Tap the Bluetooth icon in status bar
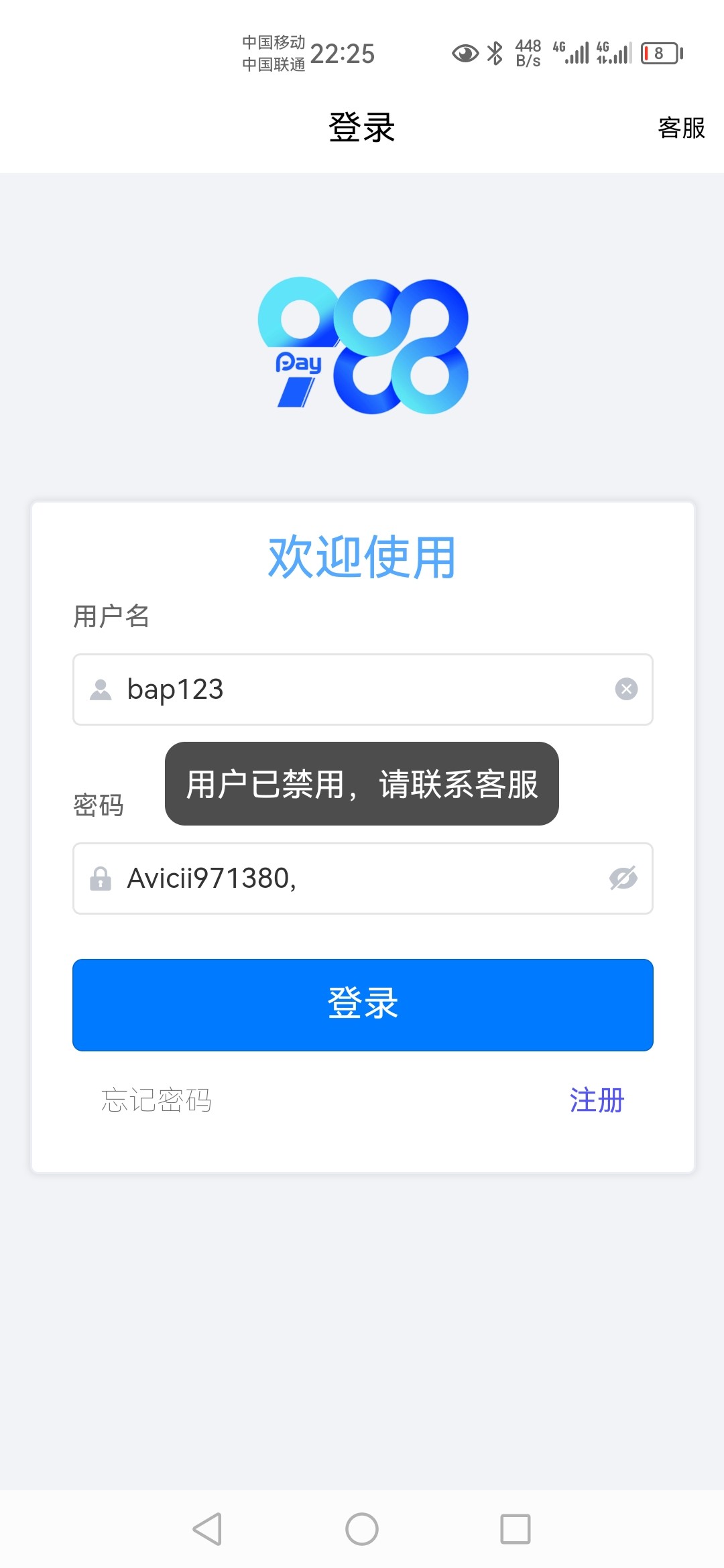 pos(495,54)
